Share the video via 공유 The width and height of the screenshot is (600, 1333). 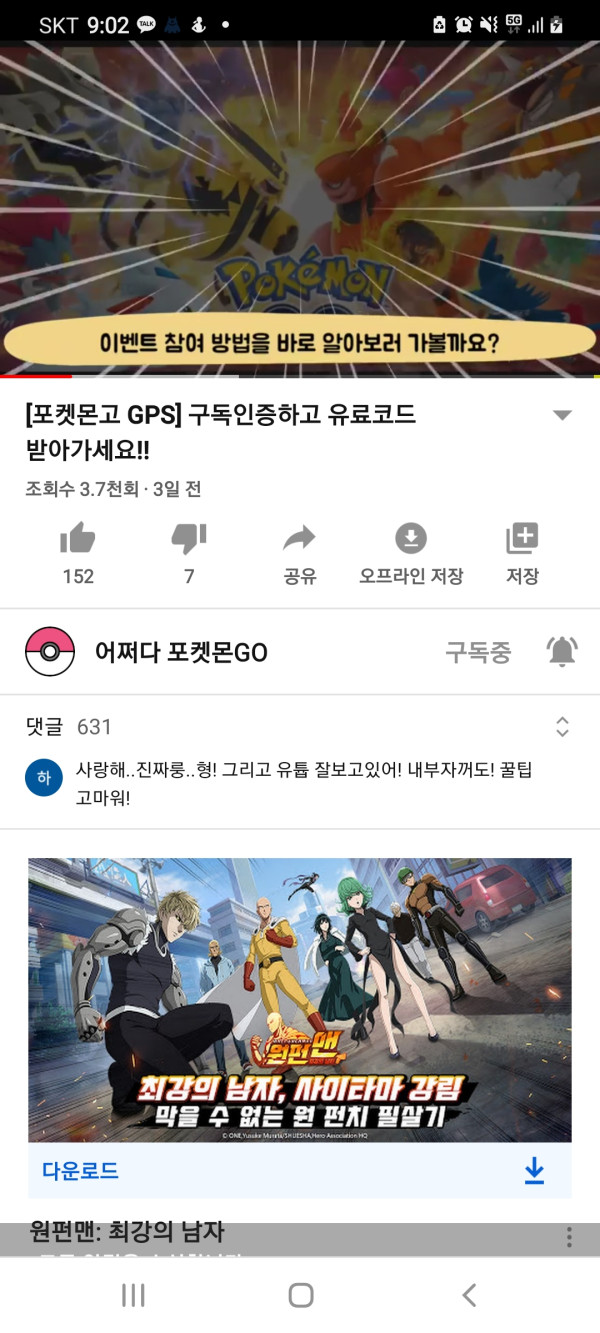[299, 540]
